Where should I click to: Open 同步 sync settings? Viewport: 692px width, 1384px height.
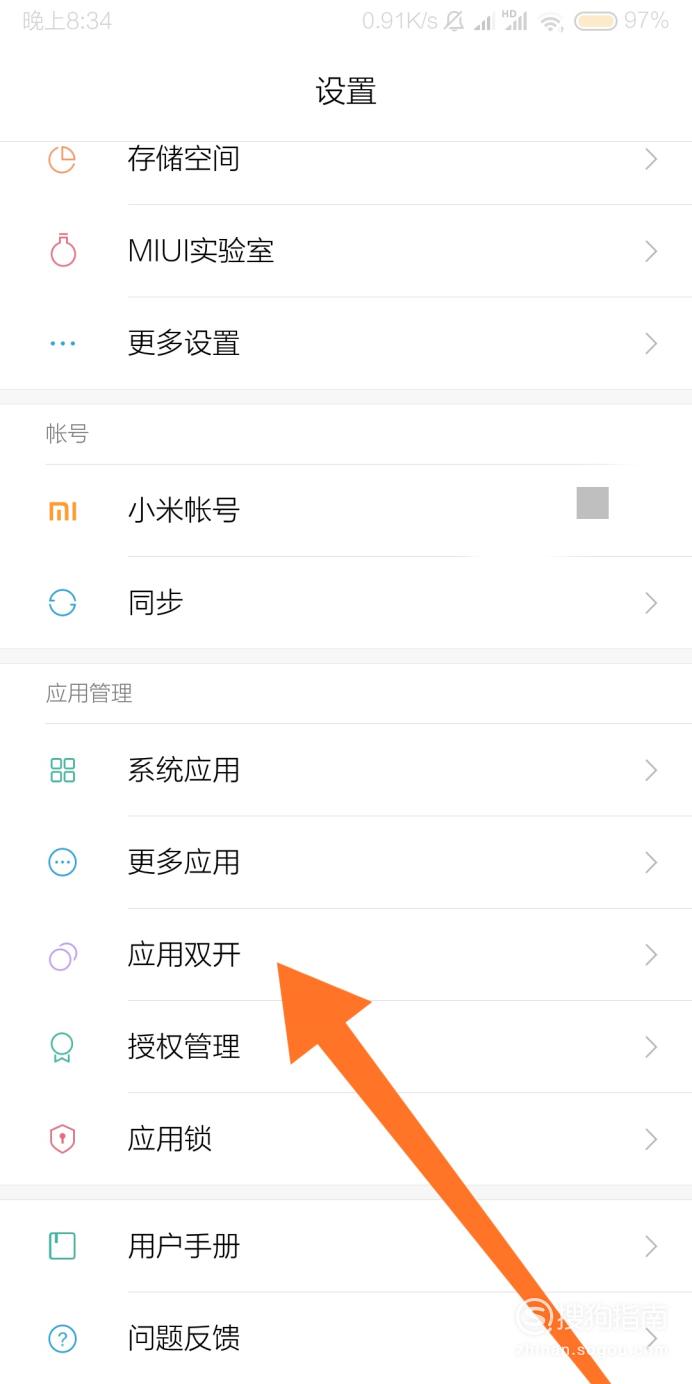coord(346,603)
